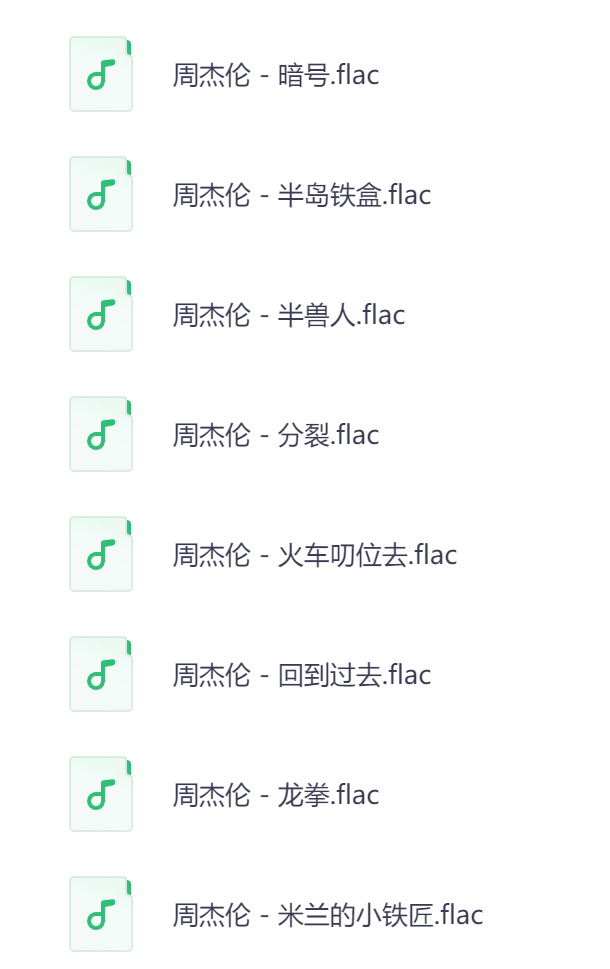
Task: Play the 半兽人.flac audio file
Action: click(x=288, y=315)
